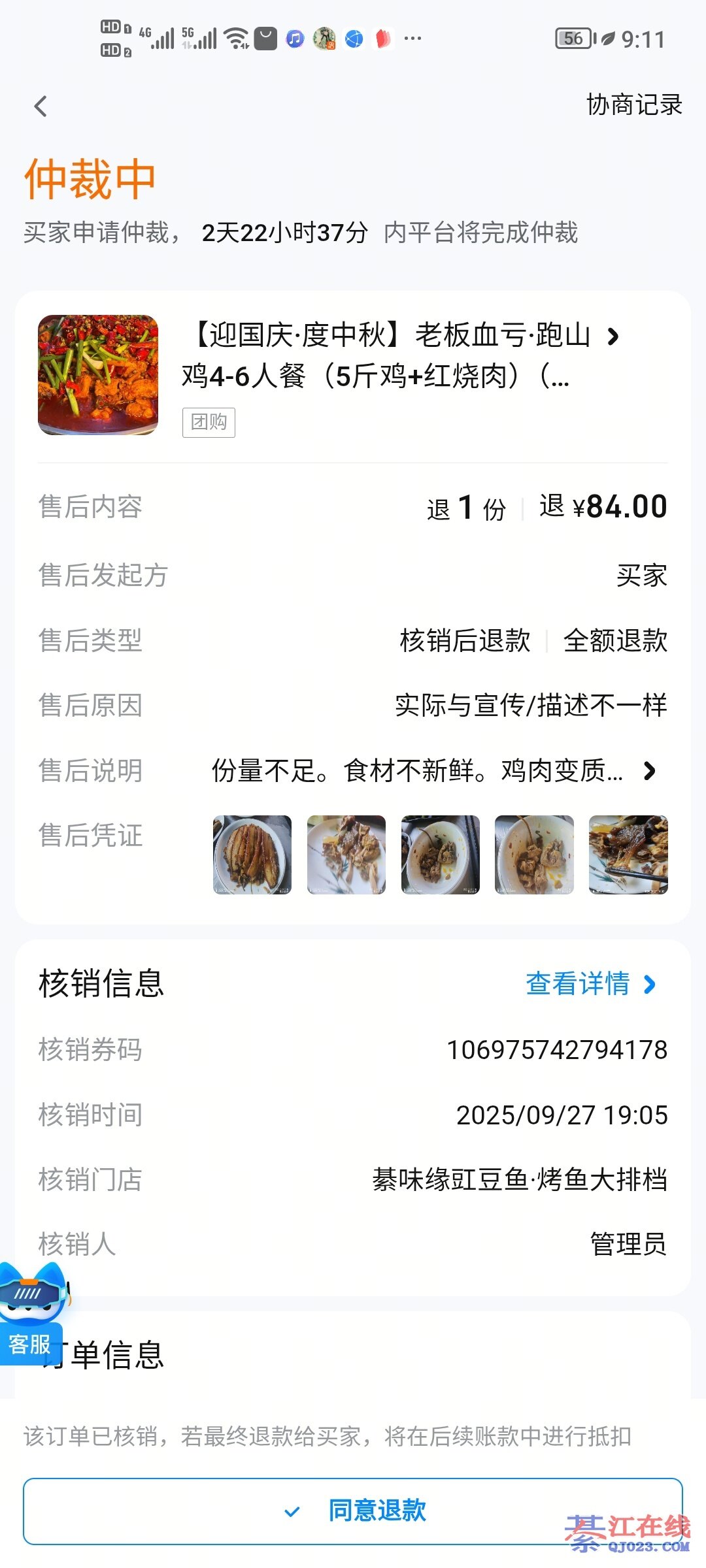View the third 售后凭证 evidence photo

coord(441,855)
